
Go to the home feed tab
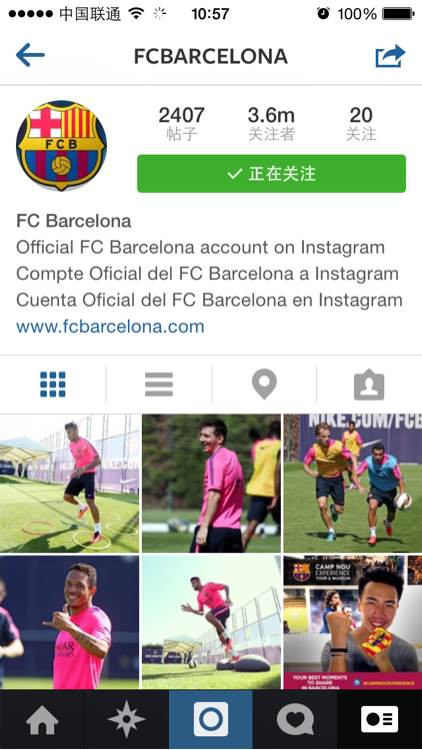[42, 720]
